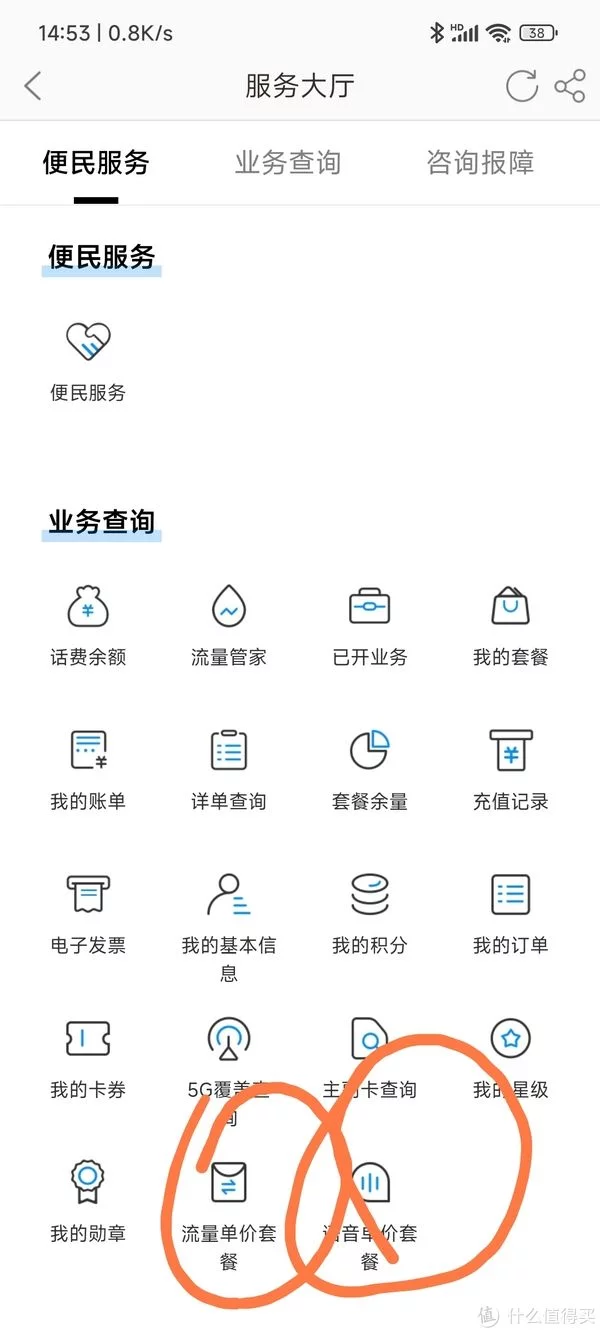Open 流量管家

[x=229, y=626]
